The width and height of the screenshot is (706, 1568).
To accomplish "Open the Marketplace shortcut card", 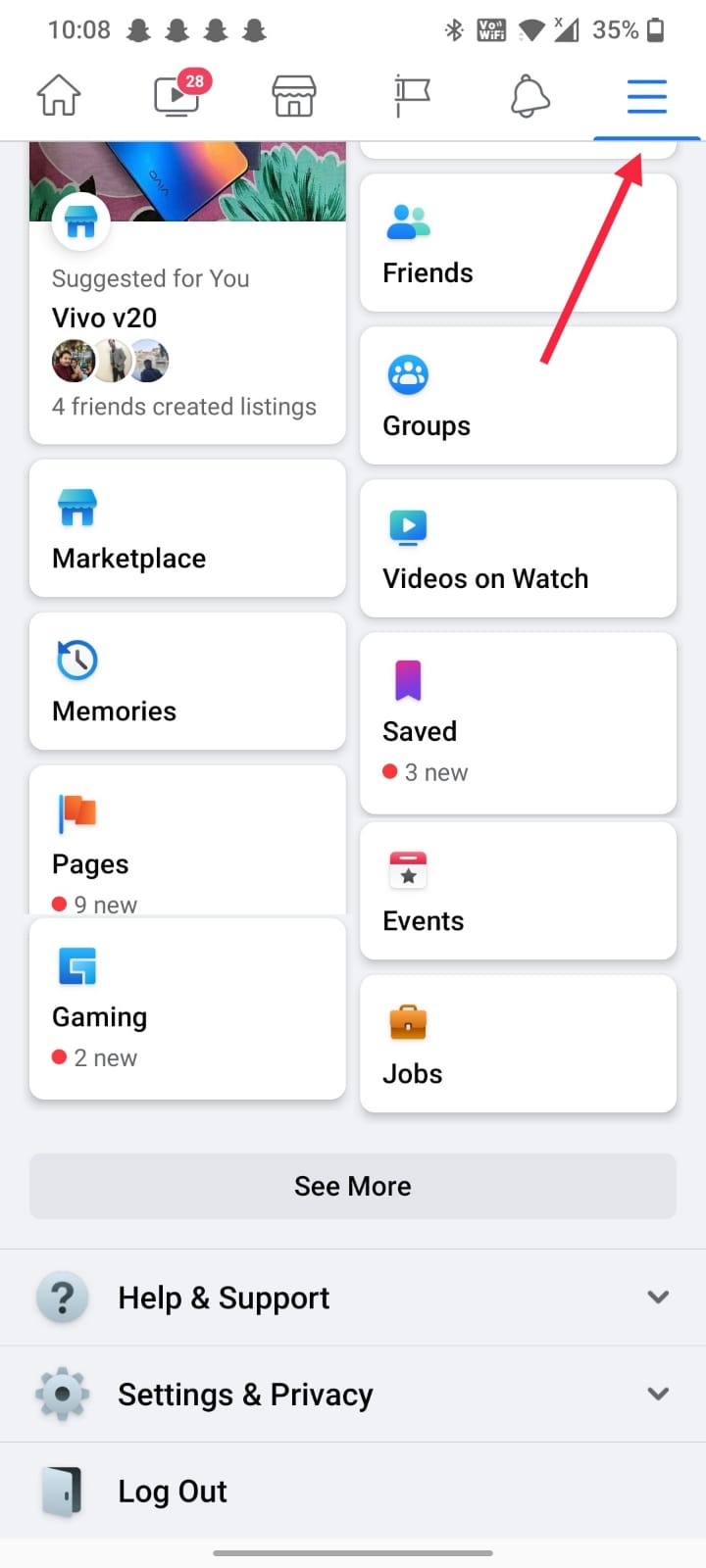I will tap(187, 528).
